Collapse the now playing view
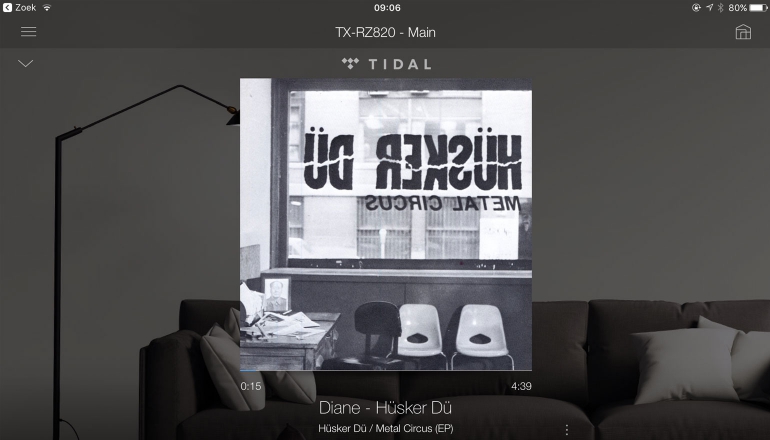 tap(26, 64)
